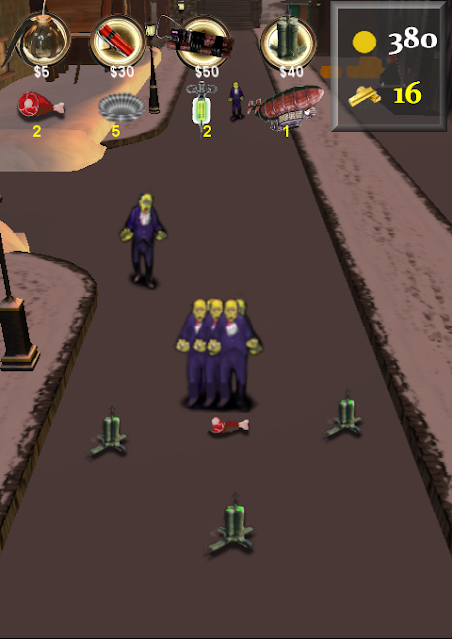
Task: Use the meat bait item
Action: tap(40, 105)
